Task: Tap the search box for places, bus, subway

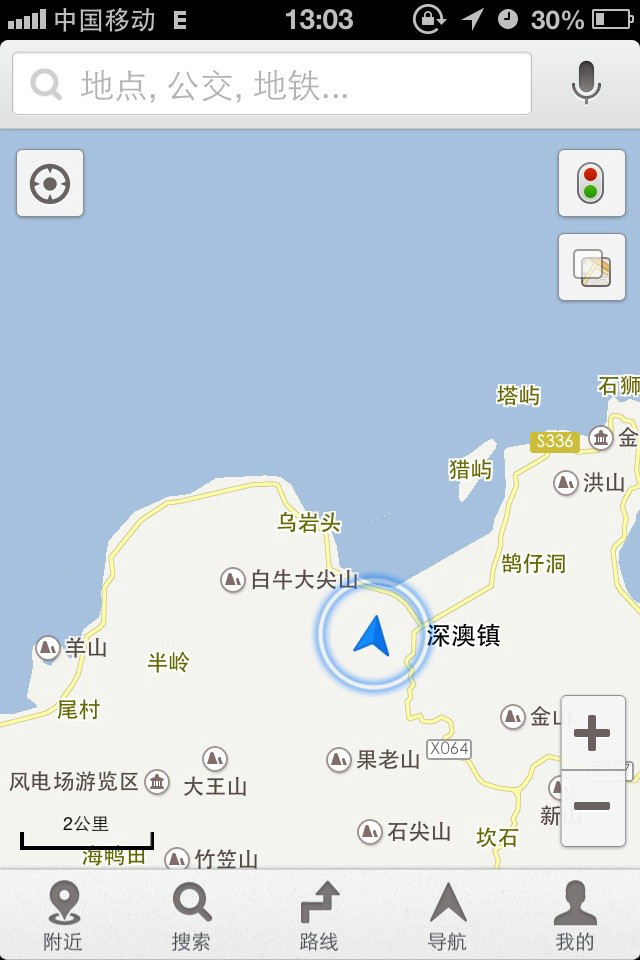Action: click(270, 84)
